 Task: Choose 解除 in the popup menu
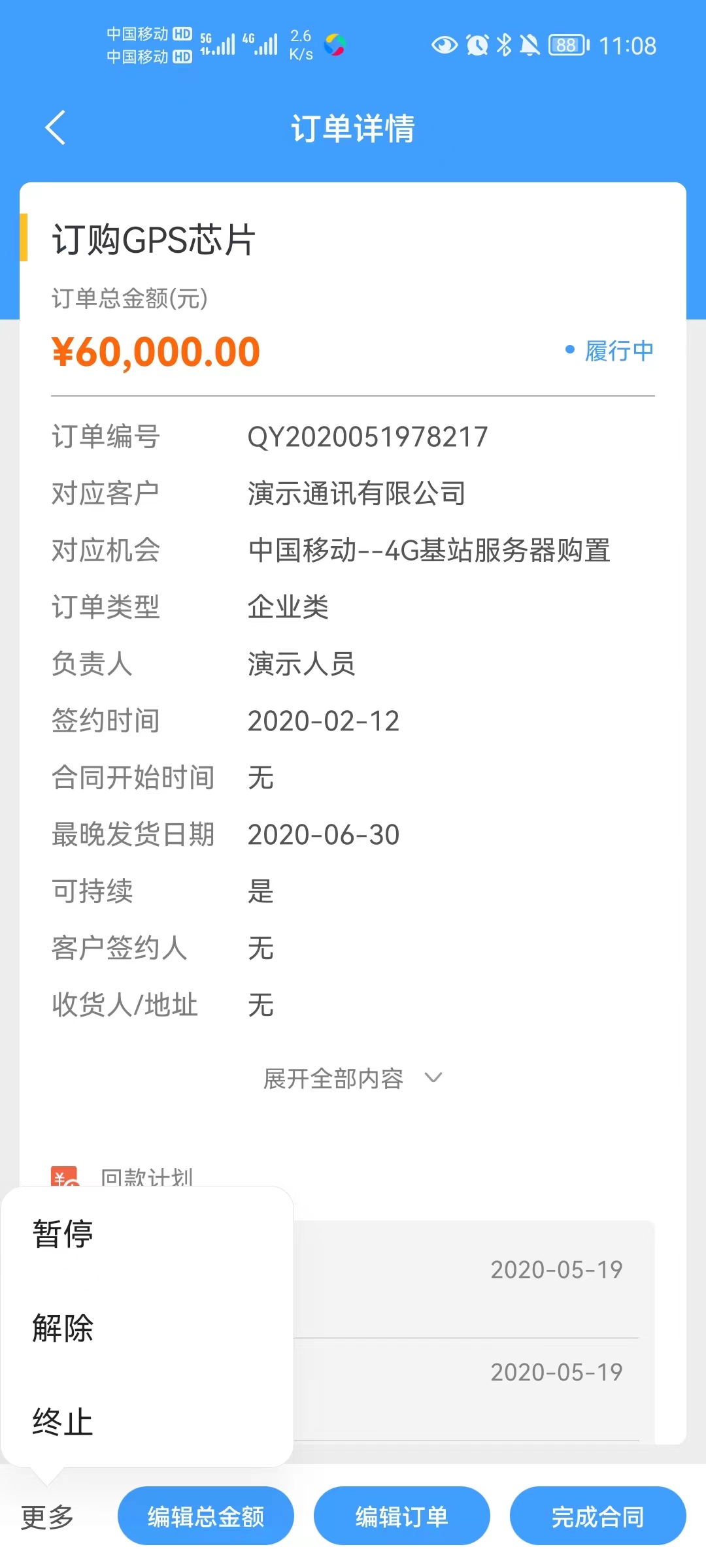coord(147,1328)
